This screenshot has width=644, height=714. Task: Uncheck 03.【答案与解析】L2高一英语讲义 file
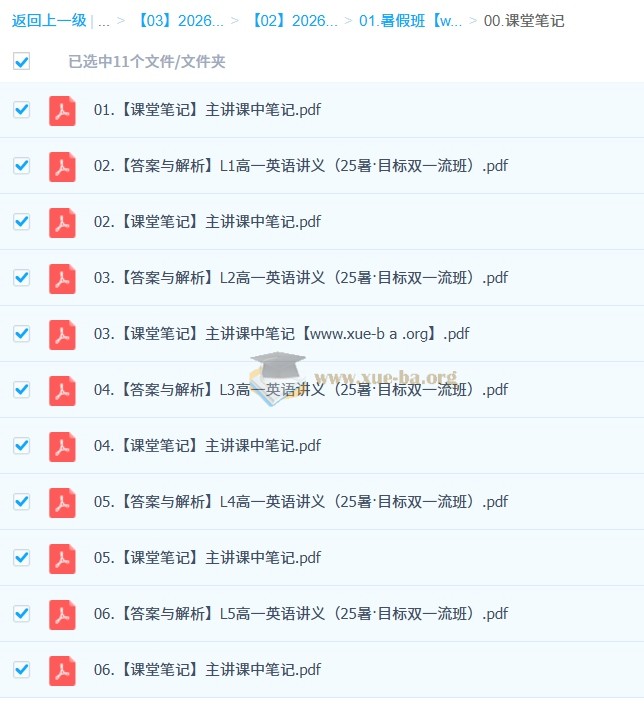(21, 278)
